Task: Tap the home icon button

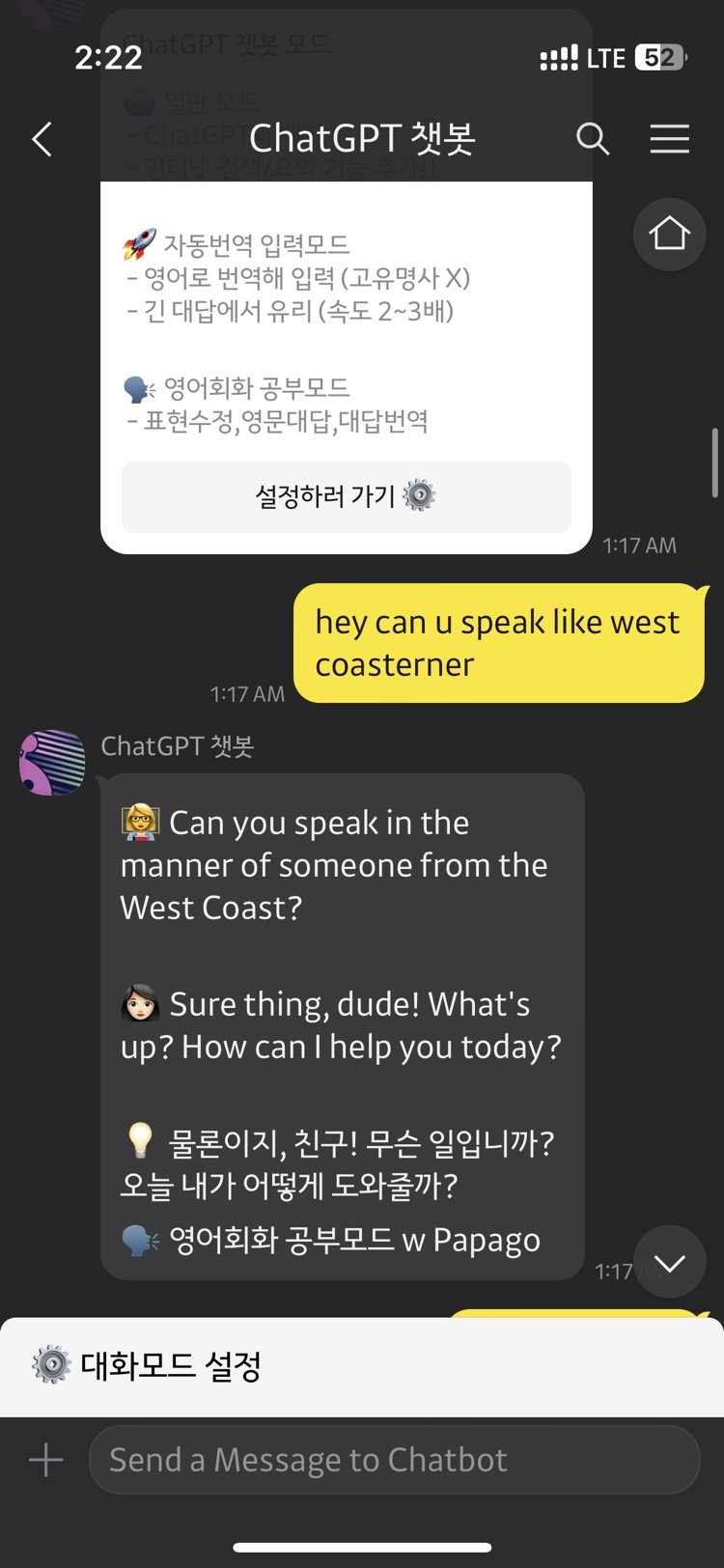Action: click(669, 234)
